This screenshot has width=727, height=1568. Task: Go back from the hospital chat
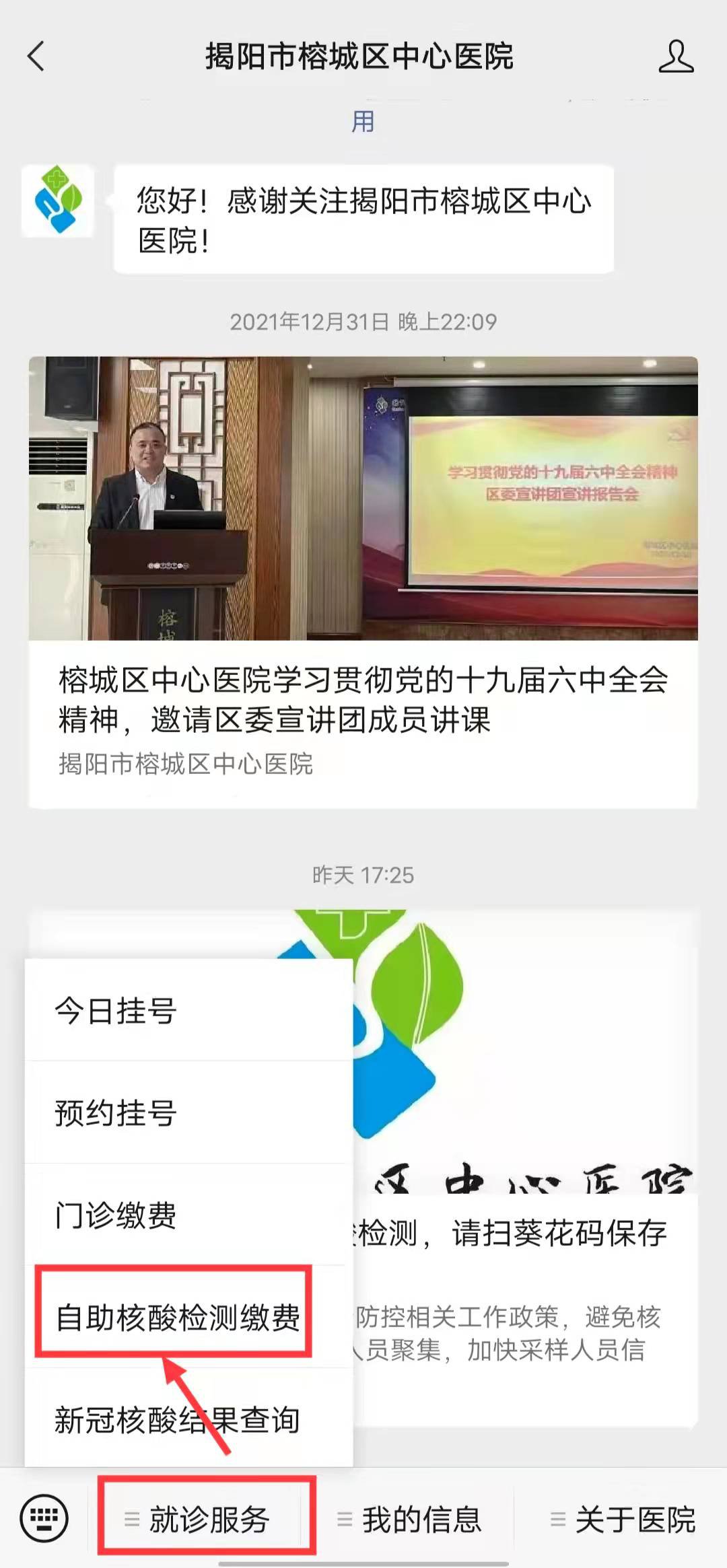pyautogui.click(x=36, y=56)
